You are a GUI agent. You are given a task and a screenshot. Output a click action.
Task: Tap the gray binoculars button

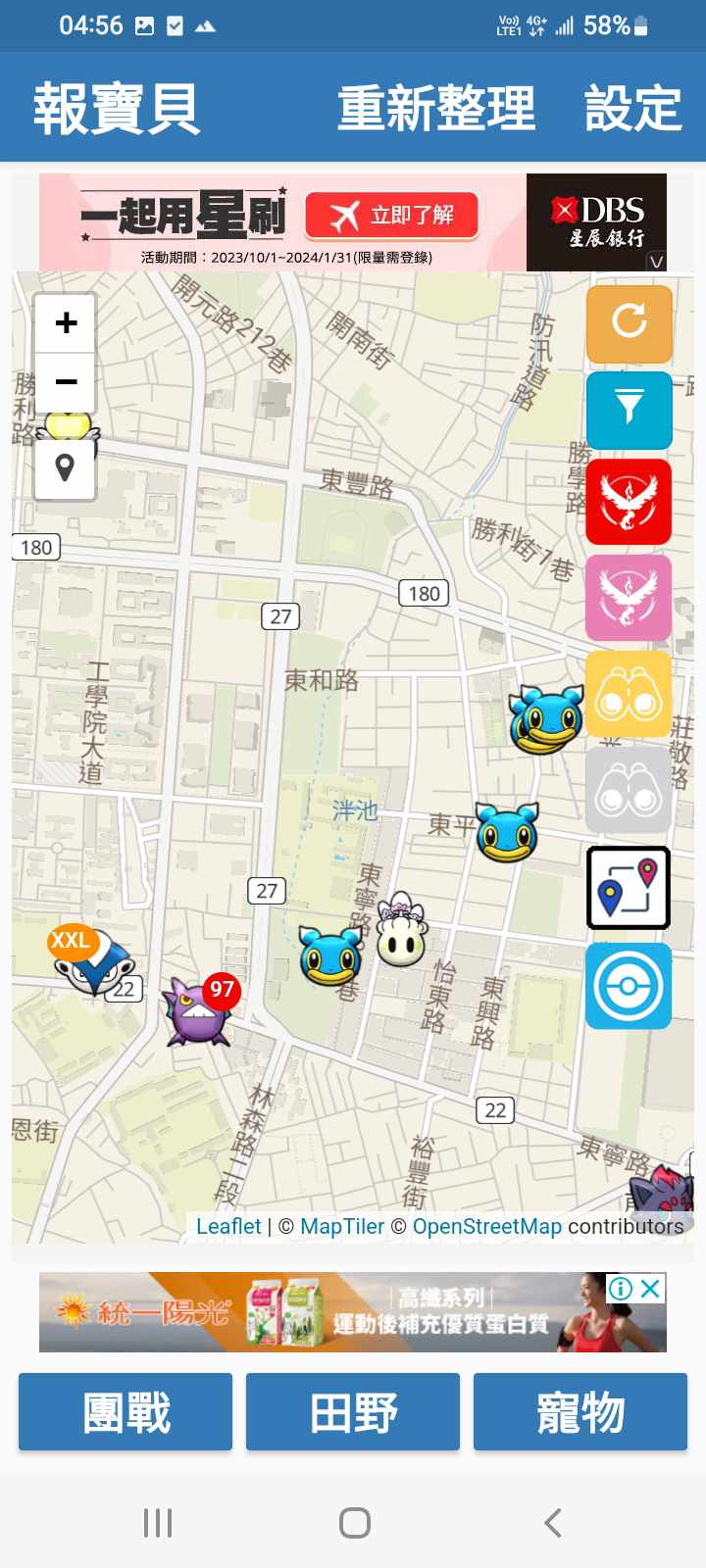coord(629,792)
